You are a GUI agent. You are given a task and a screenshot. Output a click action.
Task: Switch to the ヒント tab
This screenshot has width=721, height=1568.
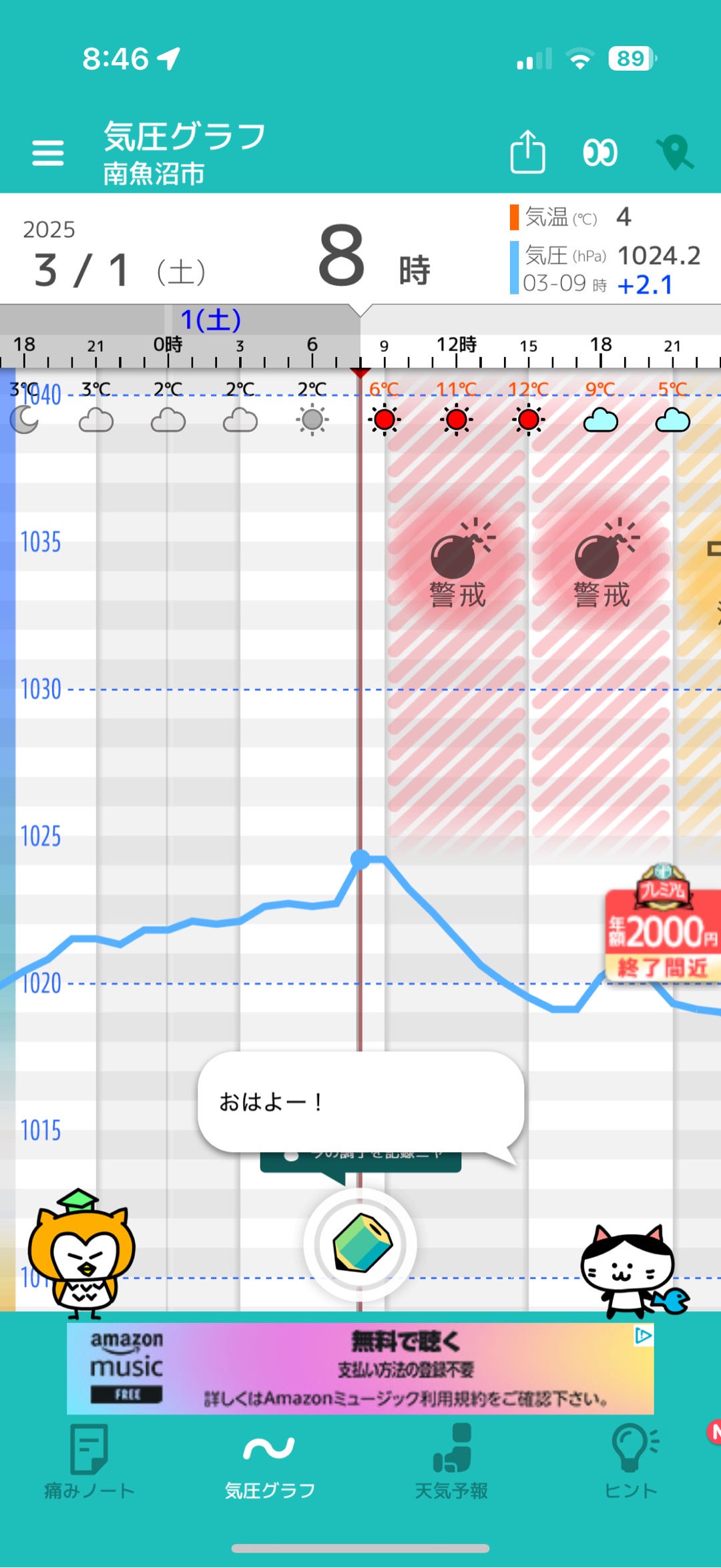coord(632,1463)
